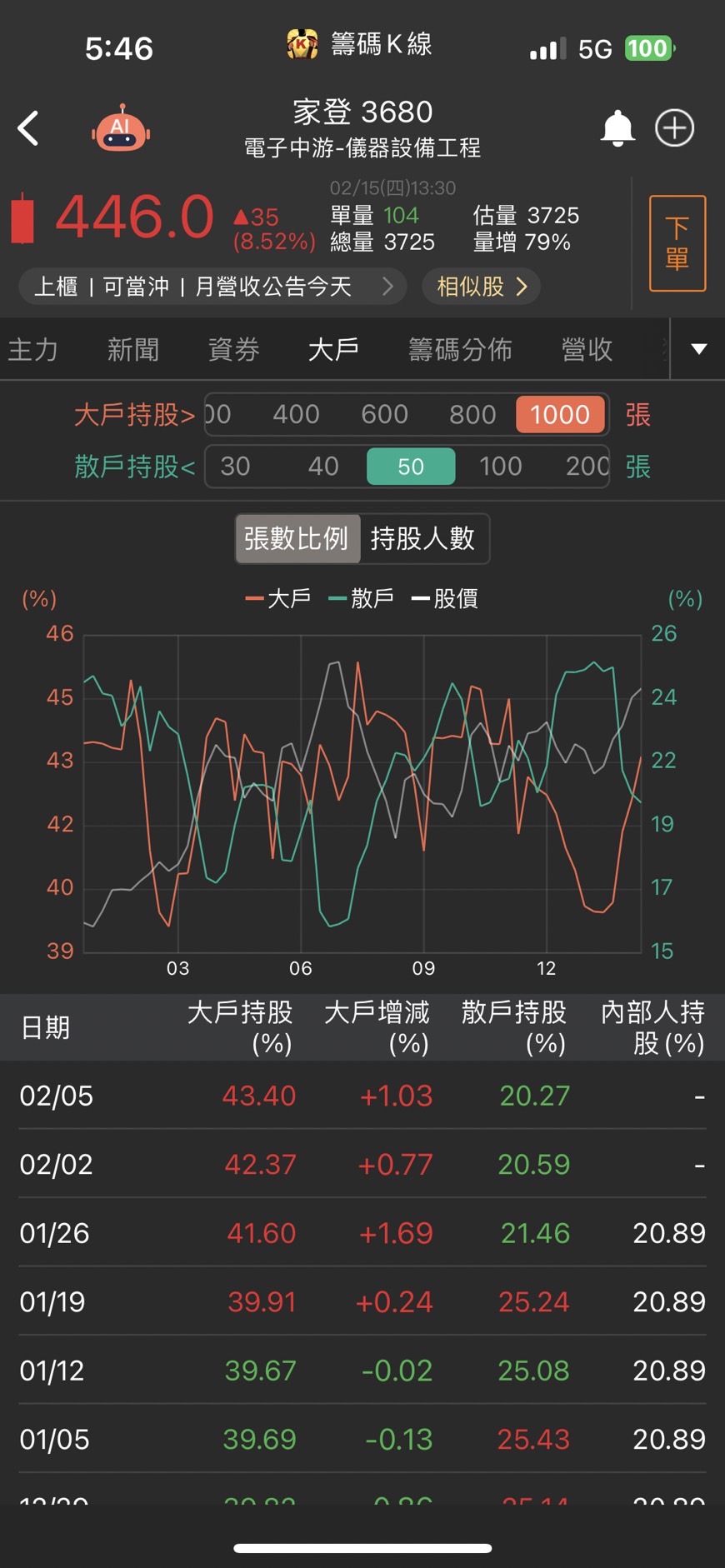Select the 張數比例 display mode
This screenshot has height=1568, width=725.
(x=297, y=539)
